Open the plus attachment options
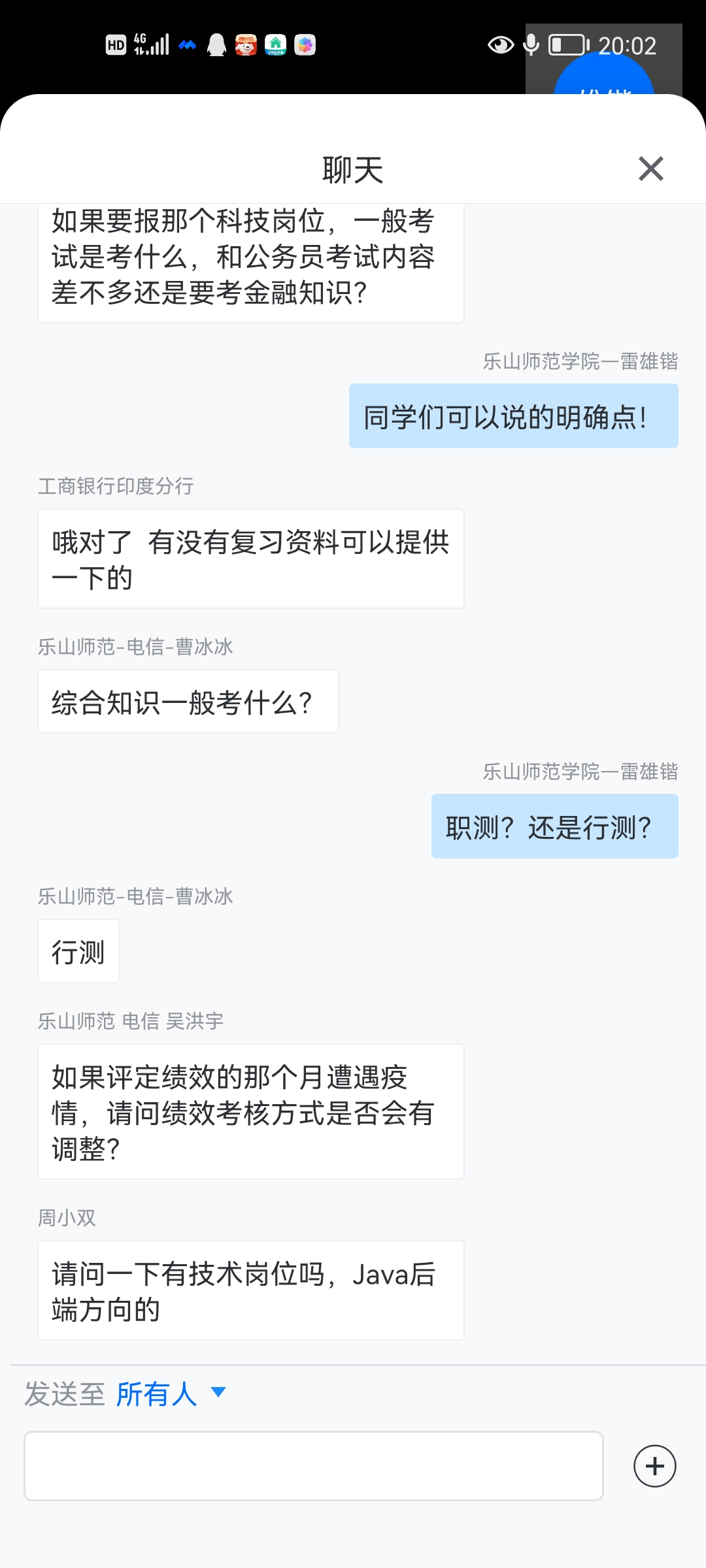This screenshot has width=706, height=1568. click(654, 1466)
